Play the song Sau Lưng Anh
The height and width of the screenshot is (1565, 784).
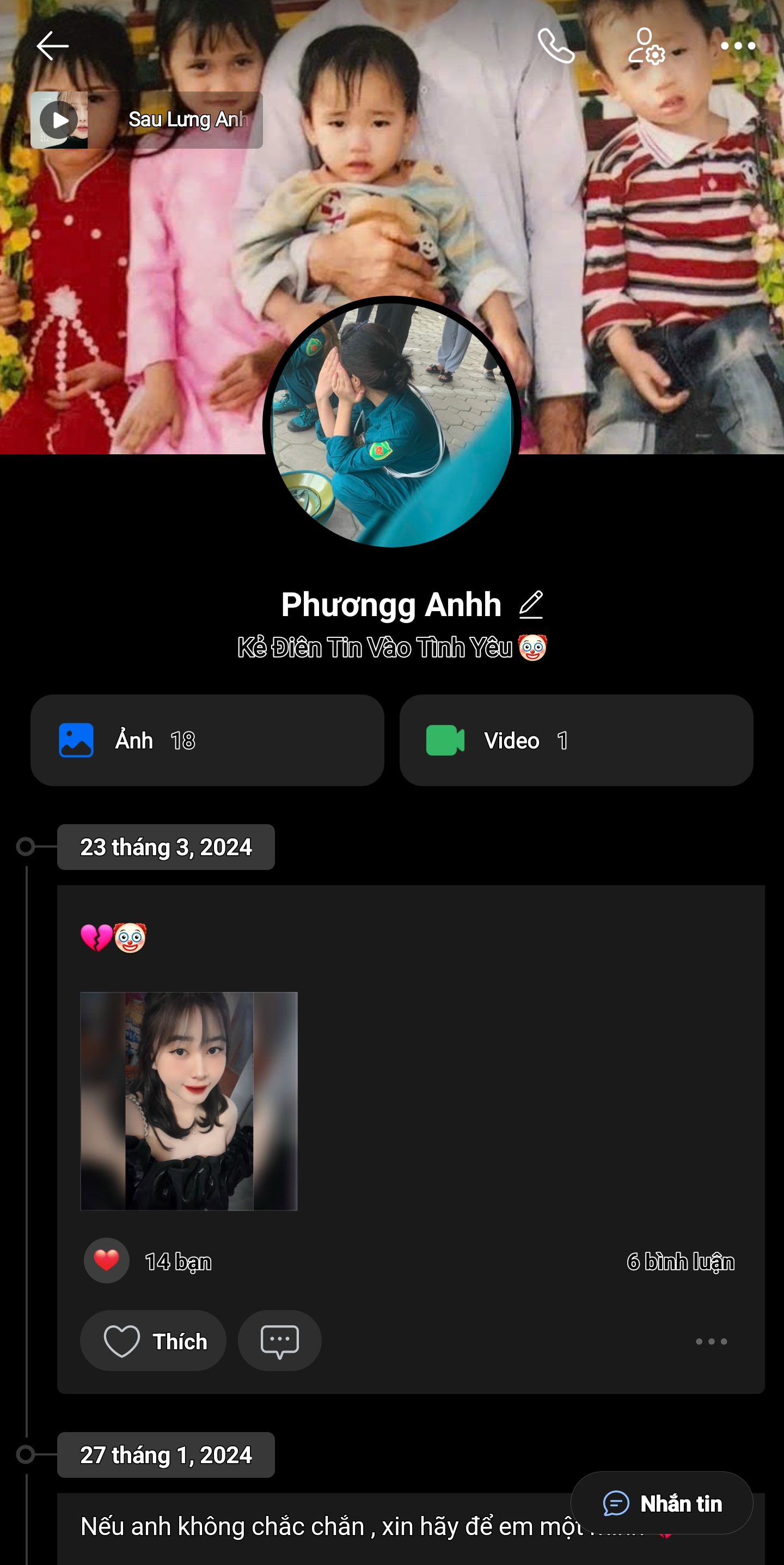(59, 120)
